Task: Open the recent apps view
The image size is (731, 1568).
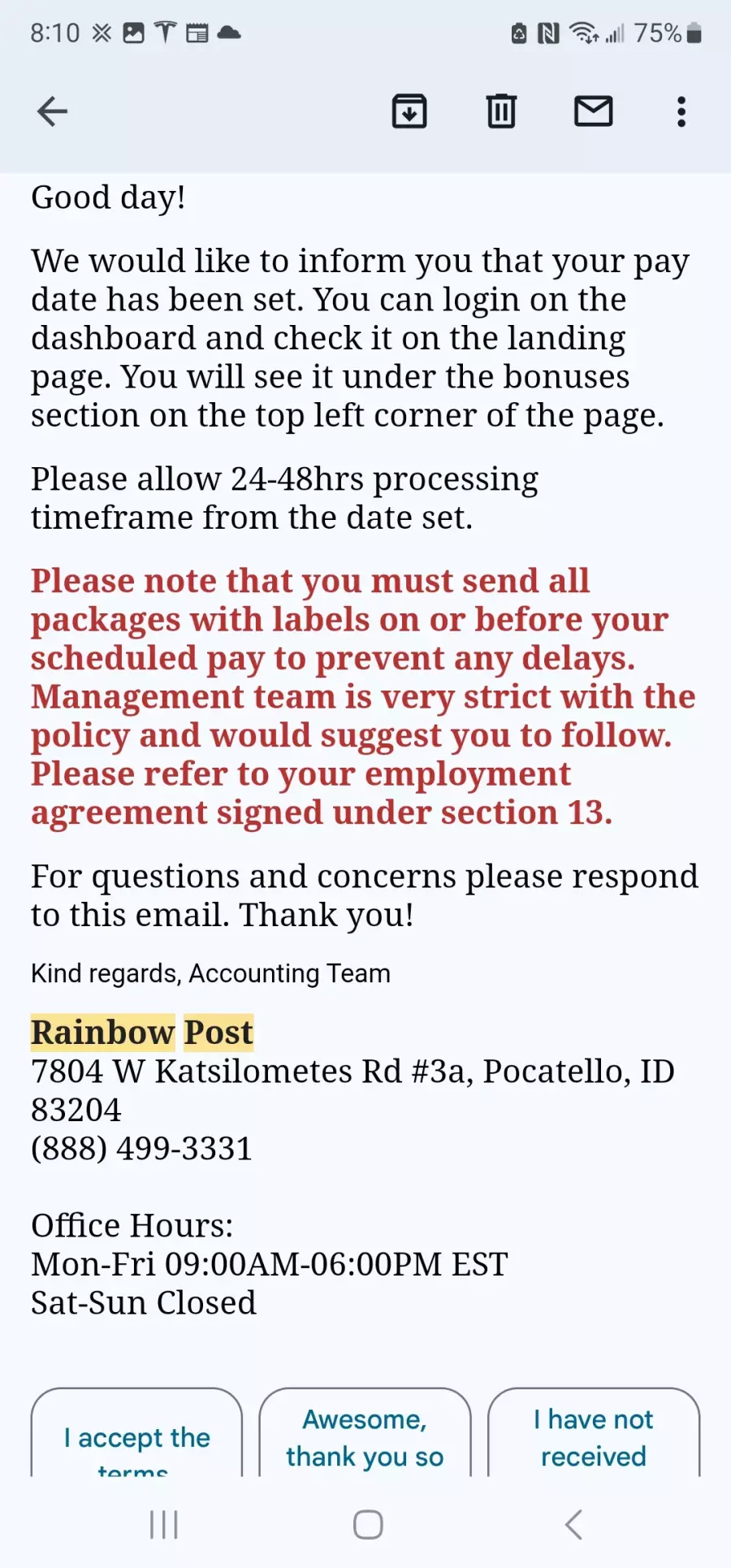Action: 164,1525
